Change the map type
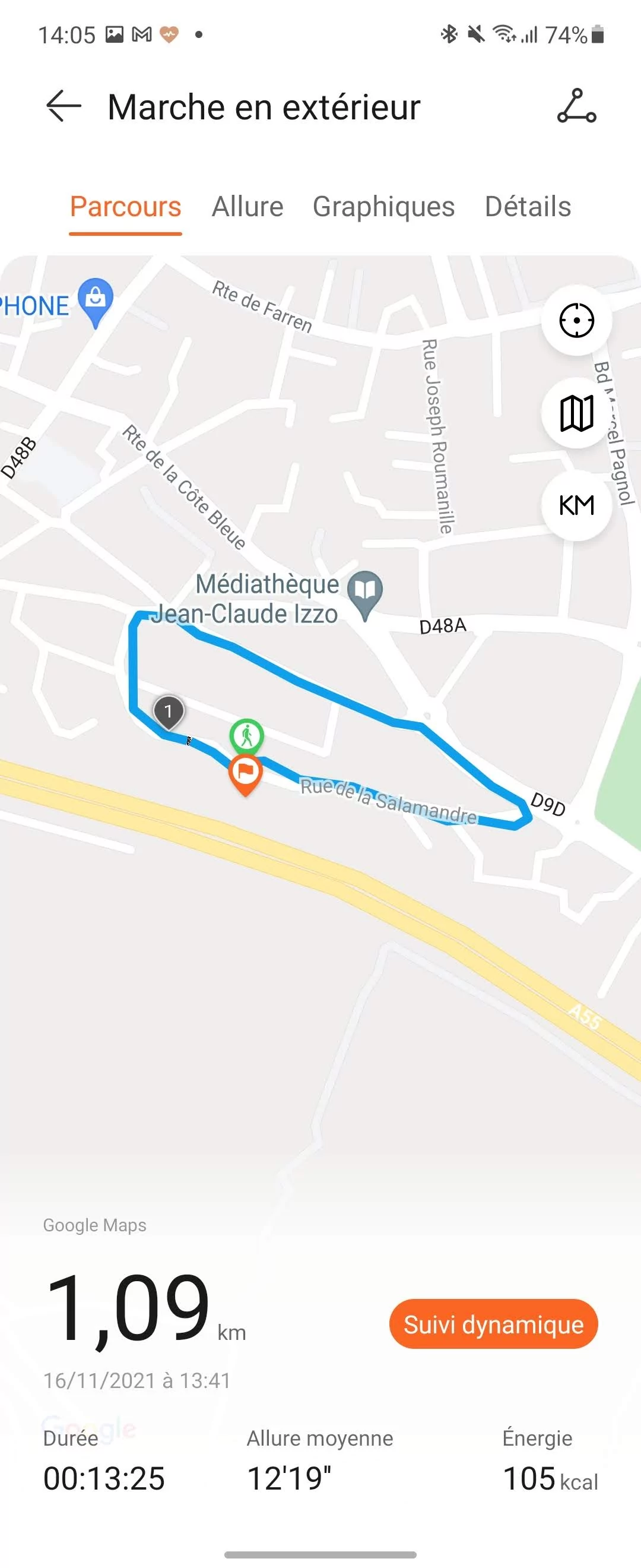 pos(576,413)
